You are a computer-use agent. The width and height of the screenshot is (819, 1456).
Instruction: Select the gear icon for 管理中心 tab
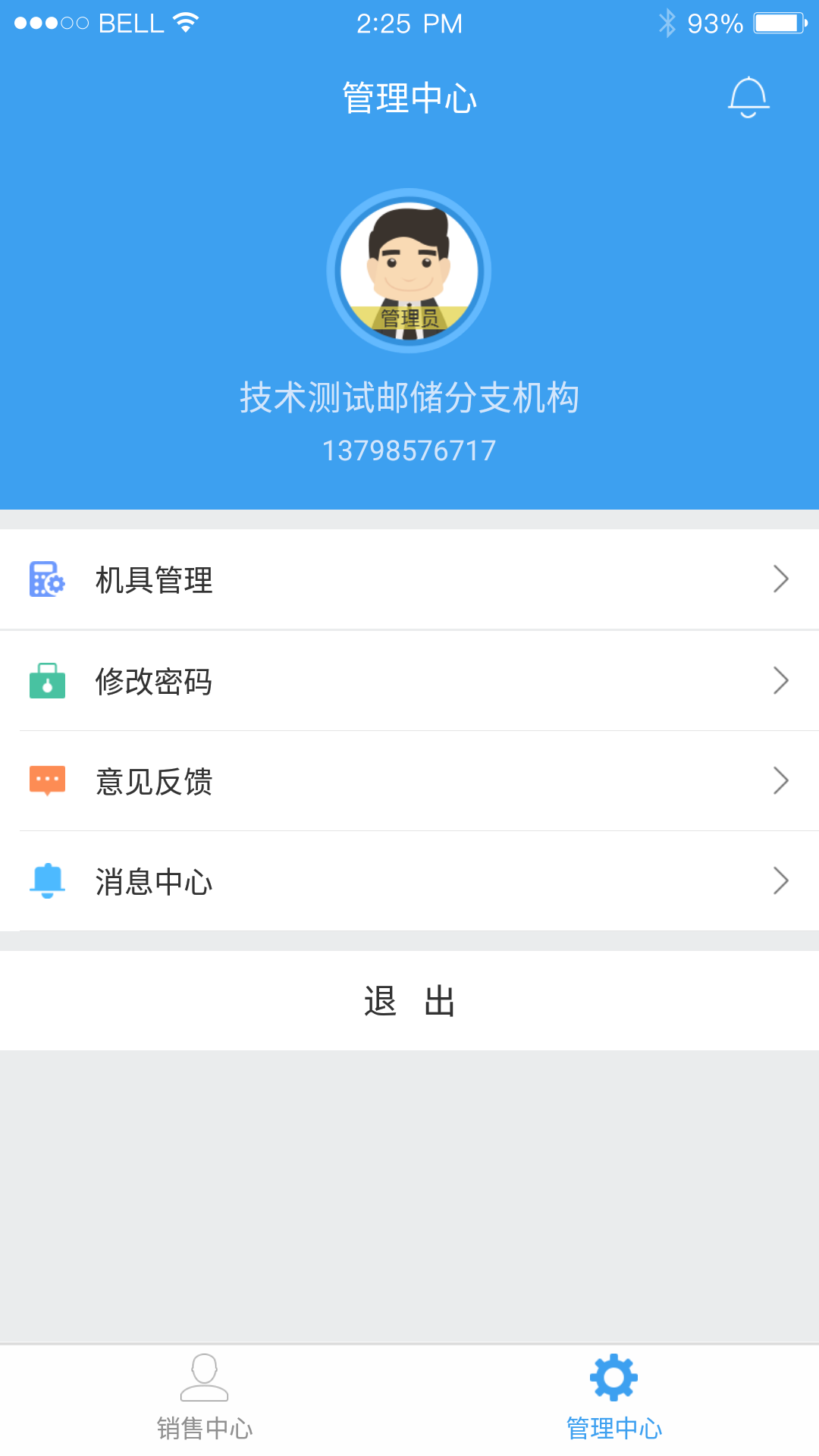pyautogui.click(x=613, y=1376)
